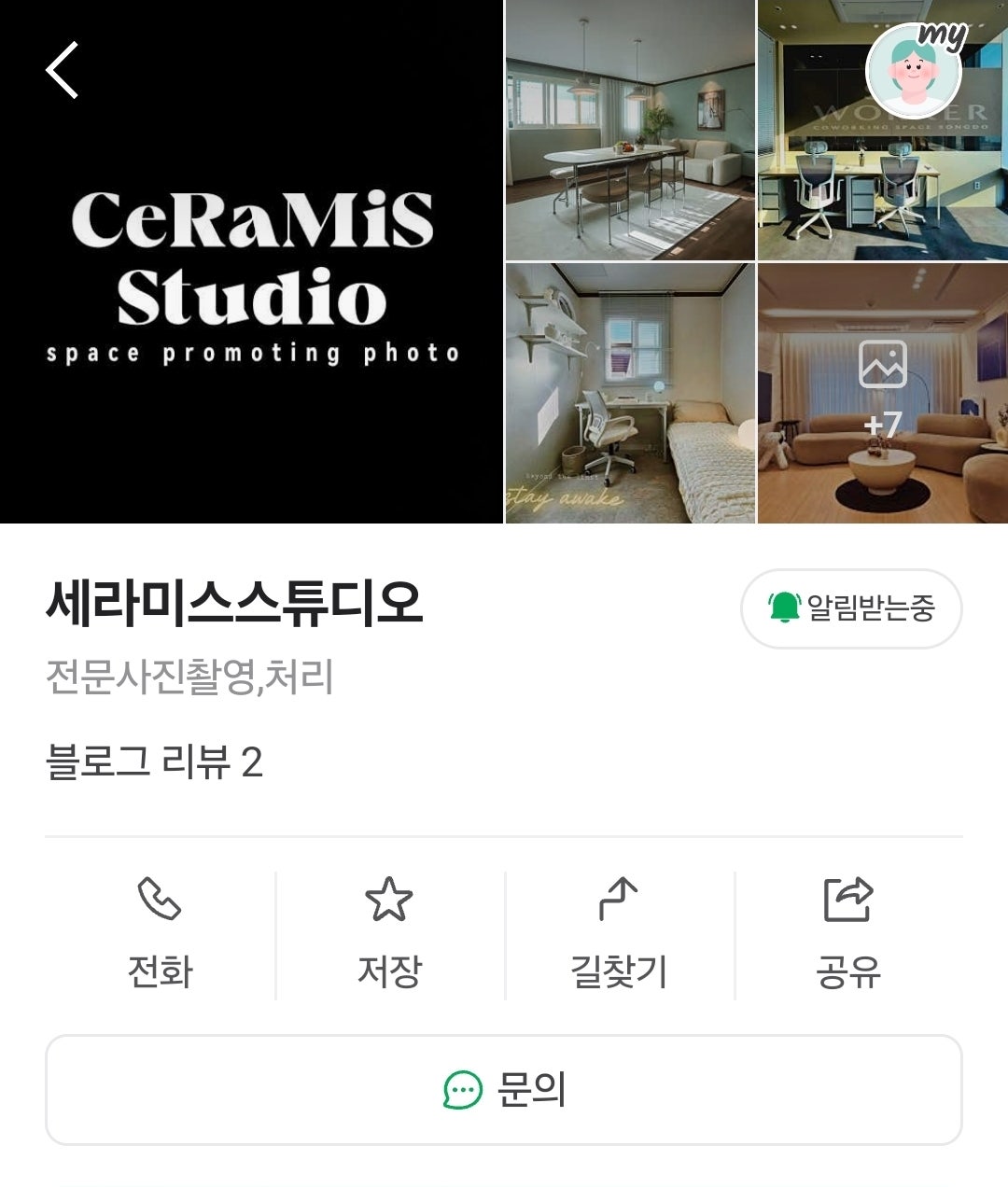Open 블로그 리뷰 2 reviews
Viewport: 1008px width, 1187px height.
(x=154, y=762)
